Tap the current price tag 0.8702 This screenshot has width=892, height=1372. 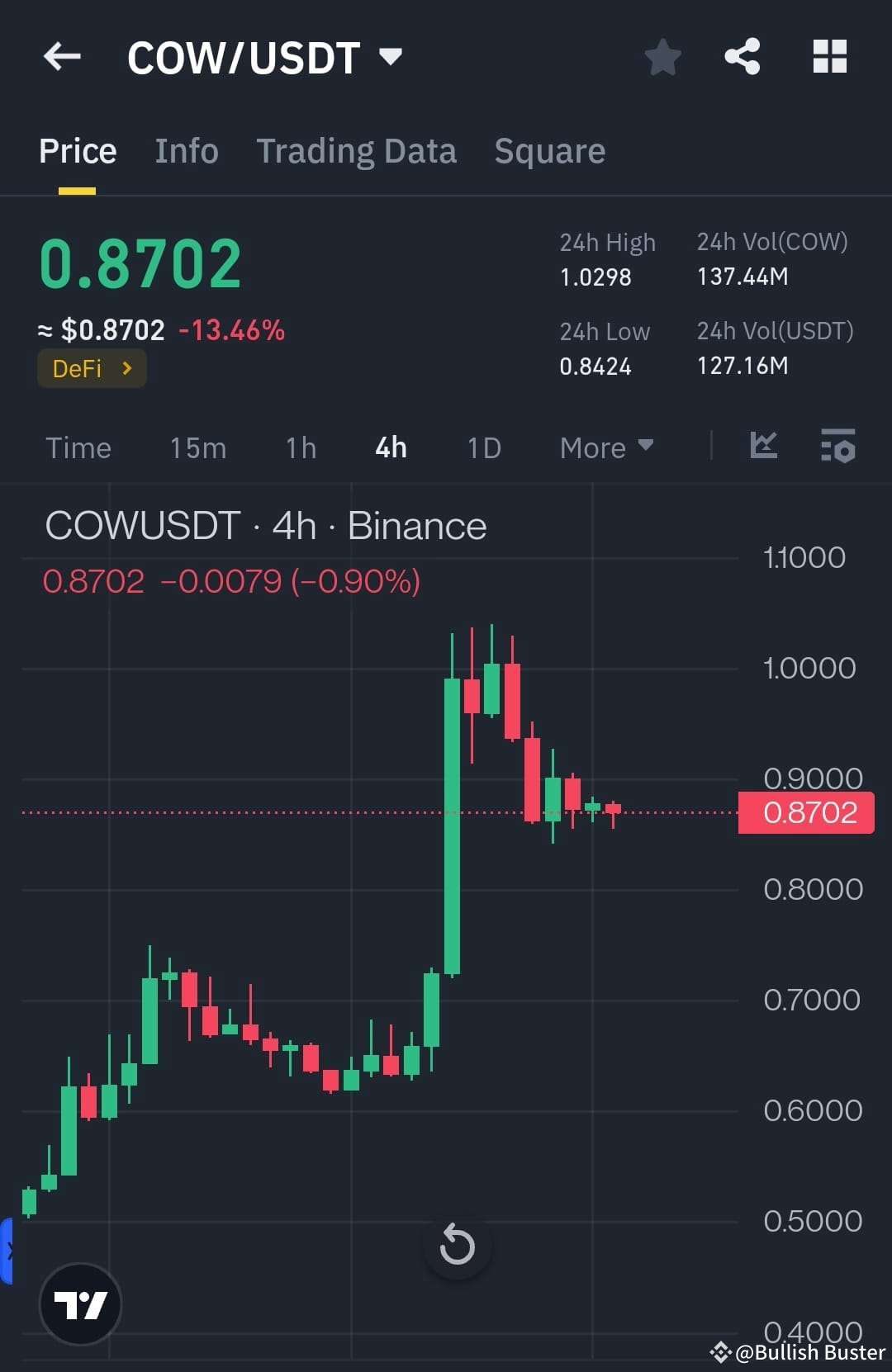(x=805, y=812)
